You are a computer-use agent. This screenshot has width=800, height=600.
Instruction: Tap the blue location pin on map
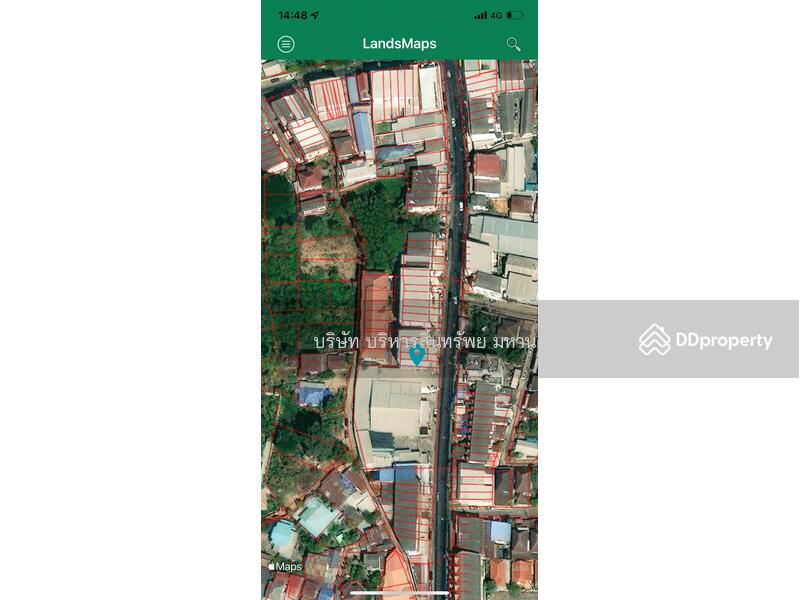pos(417,353)
